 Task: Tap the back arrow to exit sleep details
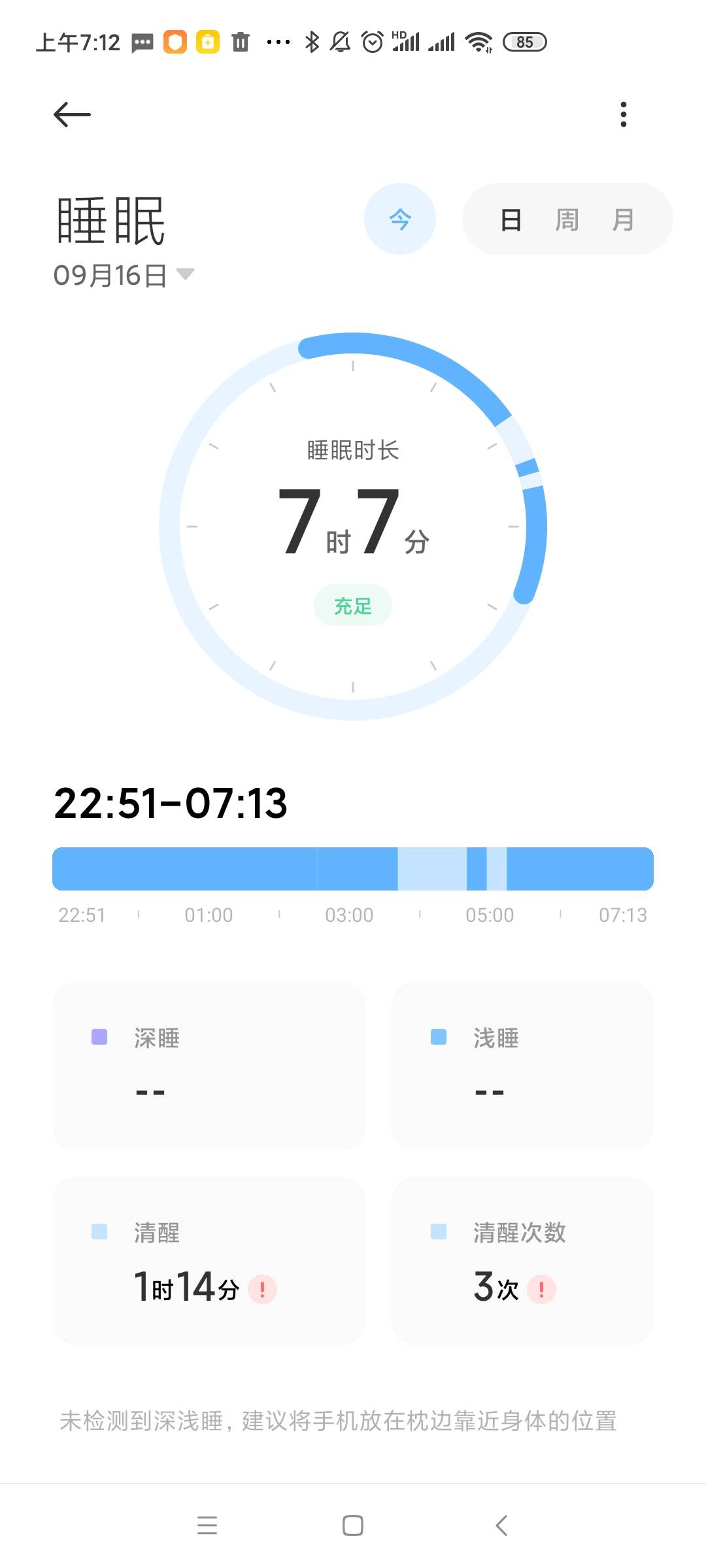[72, 114]
